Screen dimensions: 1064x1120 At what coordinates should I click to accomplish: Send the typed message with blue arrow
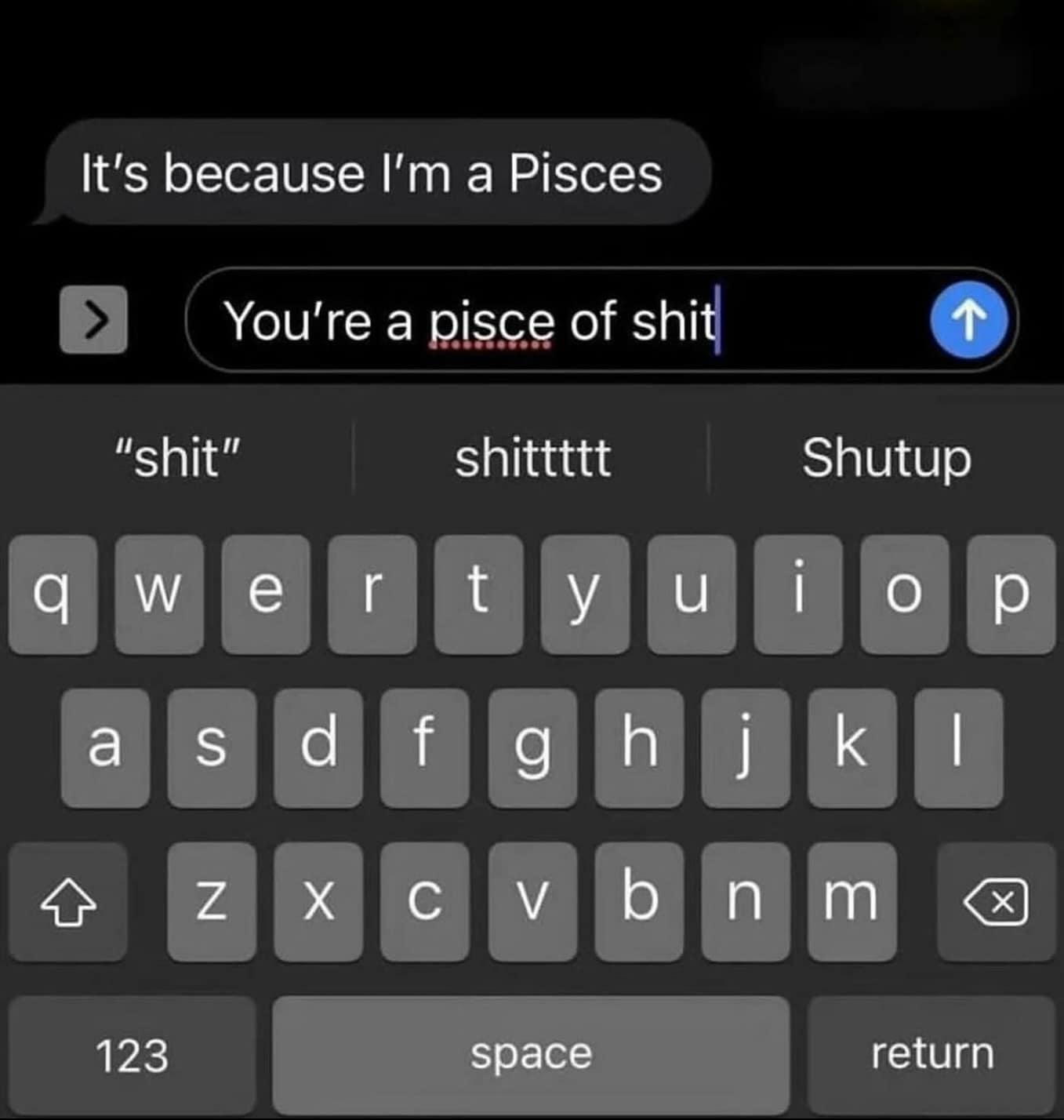coord(968,320)
